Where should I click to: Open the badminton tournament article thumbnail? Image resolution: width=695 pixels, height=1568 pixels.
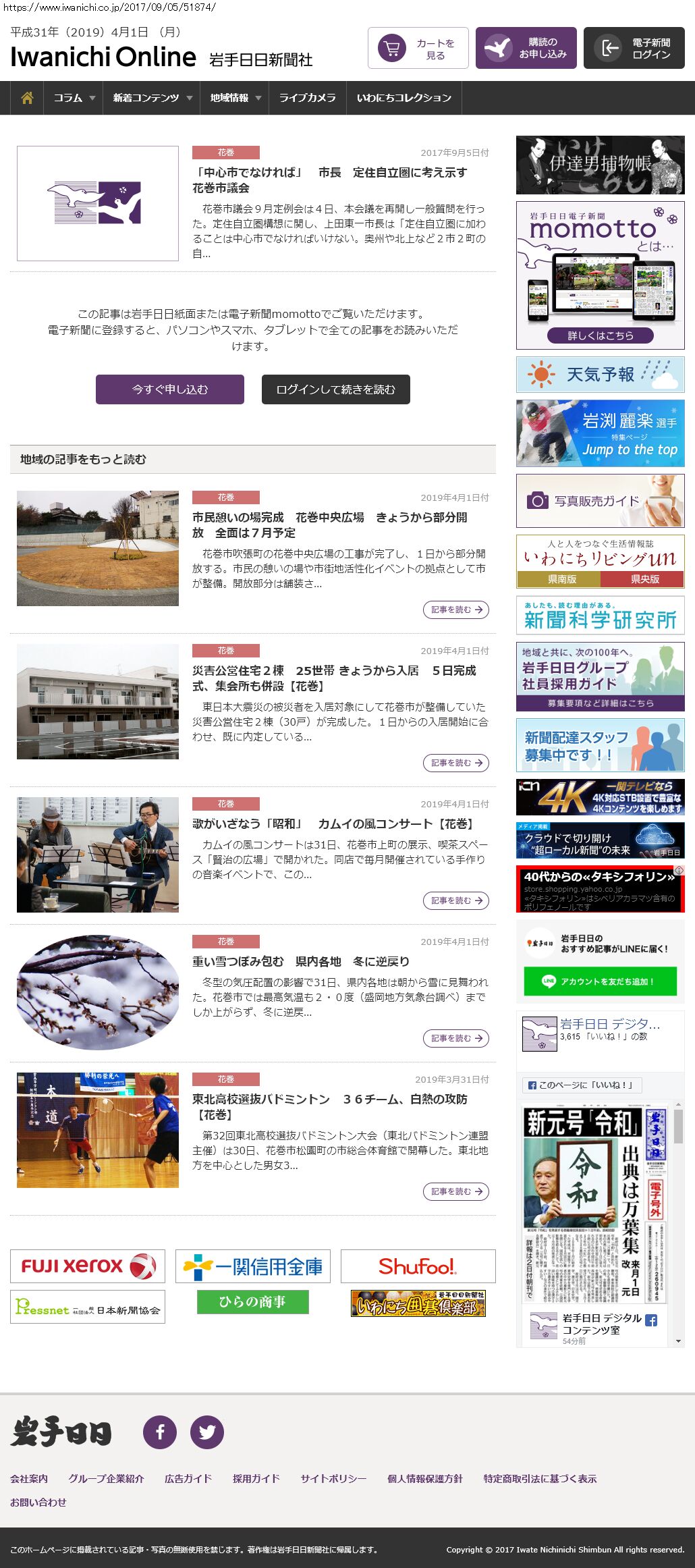(x=98, y=1130)
